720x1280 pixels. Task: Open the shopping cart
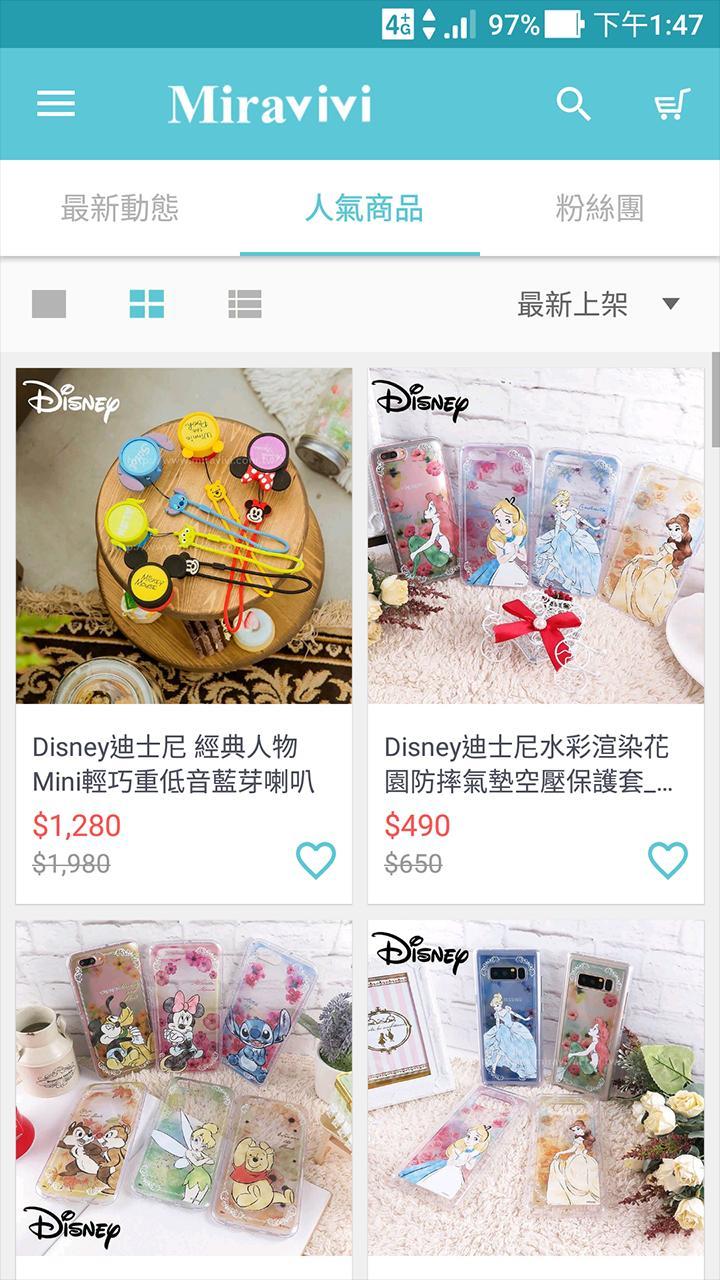[x=672, y=104]
